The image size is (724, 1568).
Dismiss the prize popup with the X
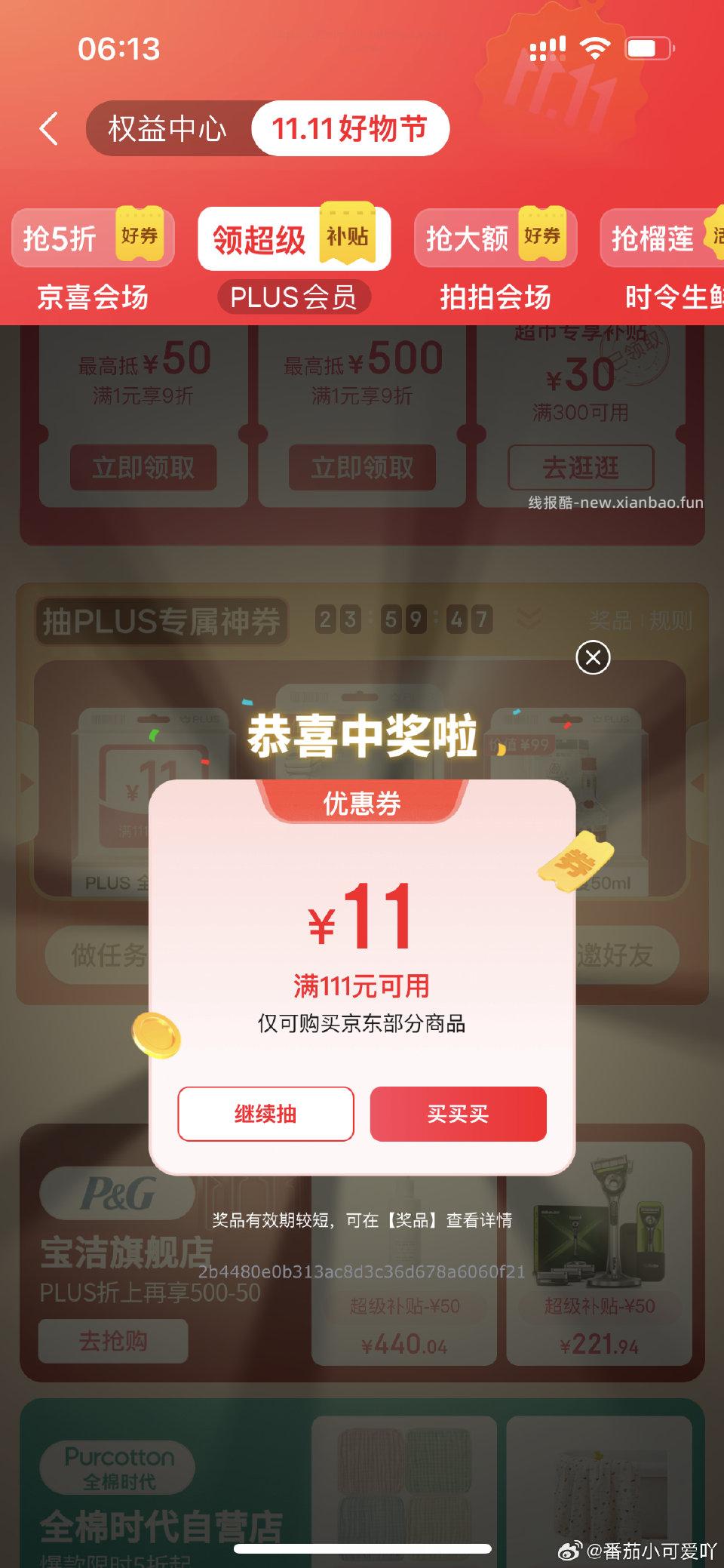pyautogui.click(x=595, y=658)
